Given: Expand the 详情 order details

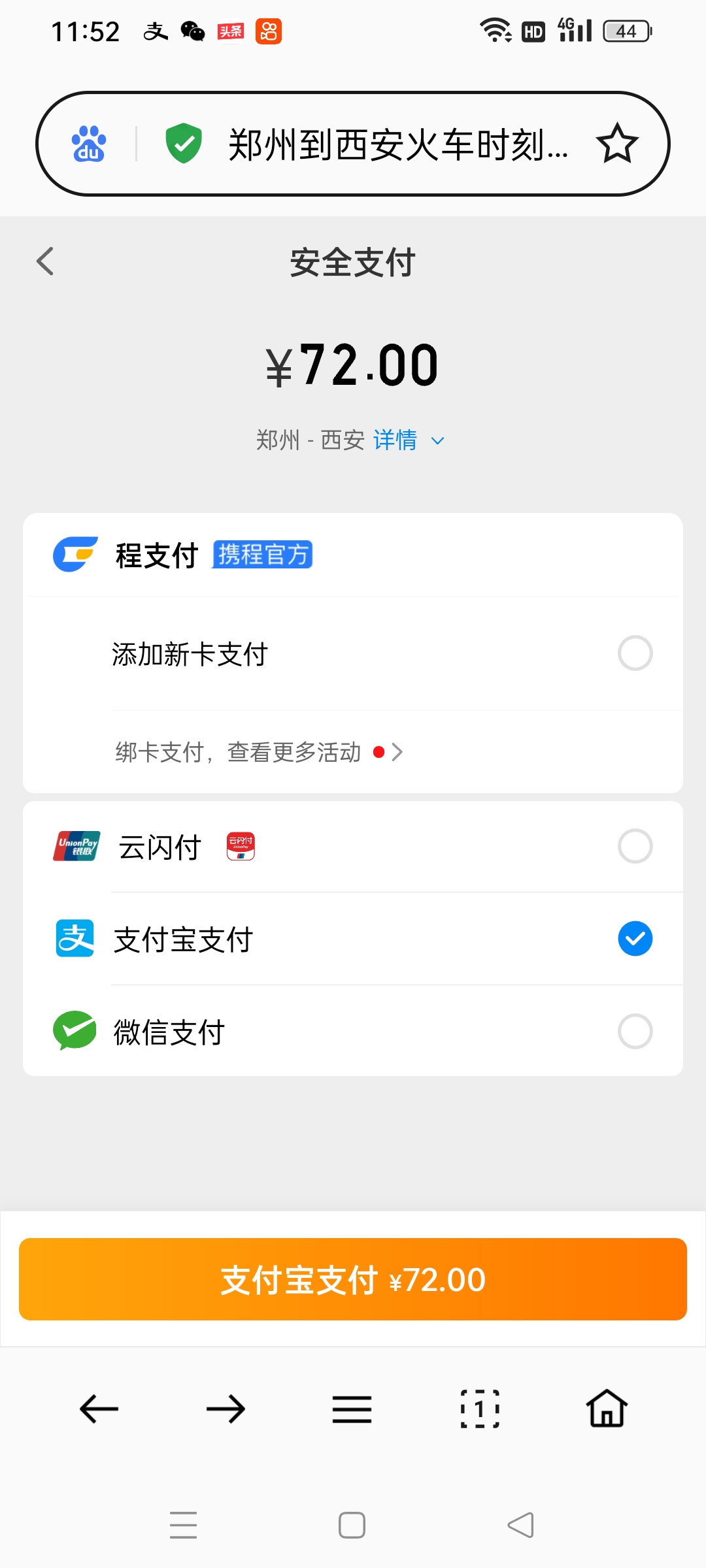Looking at the screenshot, I should (408, 440).
